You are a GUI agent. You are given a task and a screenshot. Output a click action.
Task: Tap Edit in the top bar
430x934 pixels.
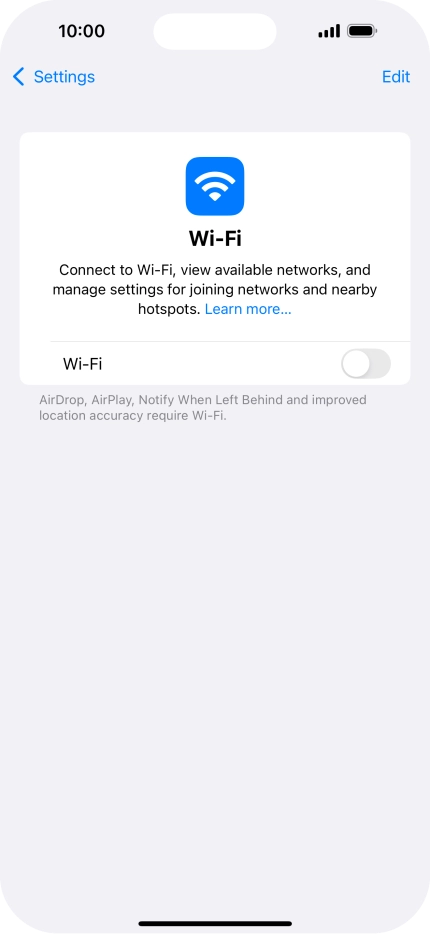click(x=396, y=77)
